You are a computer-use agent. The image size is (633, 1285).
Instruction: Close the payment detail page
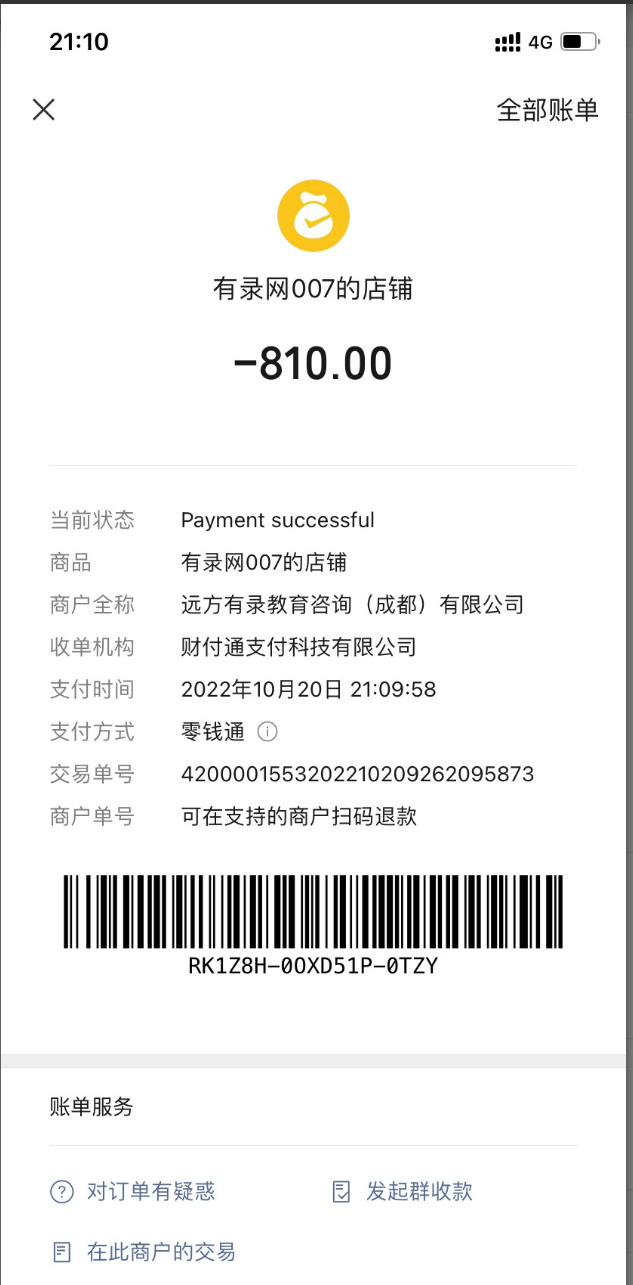pyautogui.click(x=43, y=110)
